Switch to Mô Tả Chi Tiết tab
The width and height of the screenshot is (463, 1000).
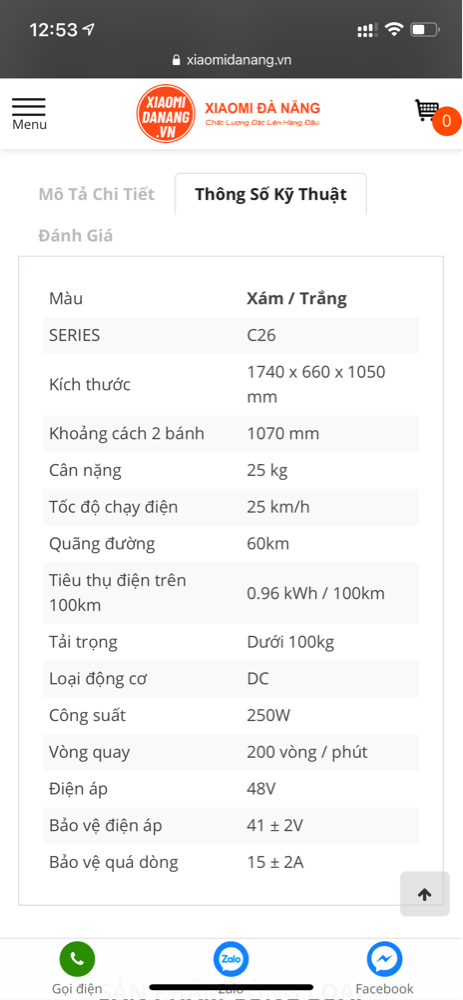point(96,194)
